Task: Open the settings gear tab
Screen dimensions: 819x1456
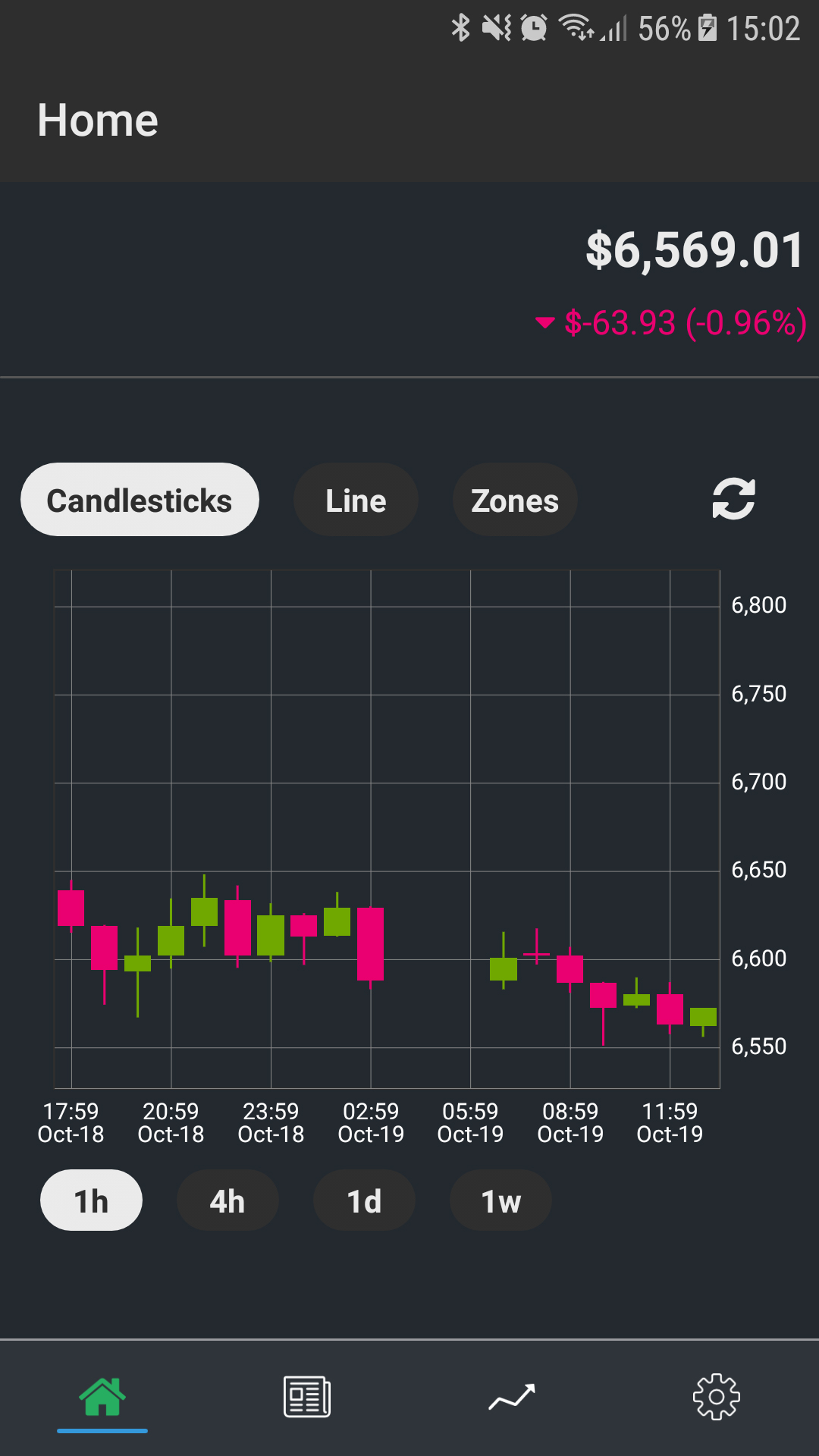Action: tap(717, 1397)
